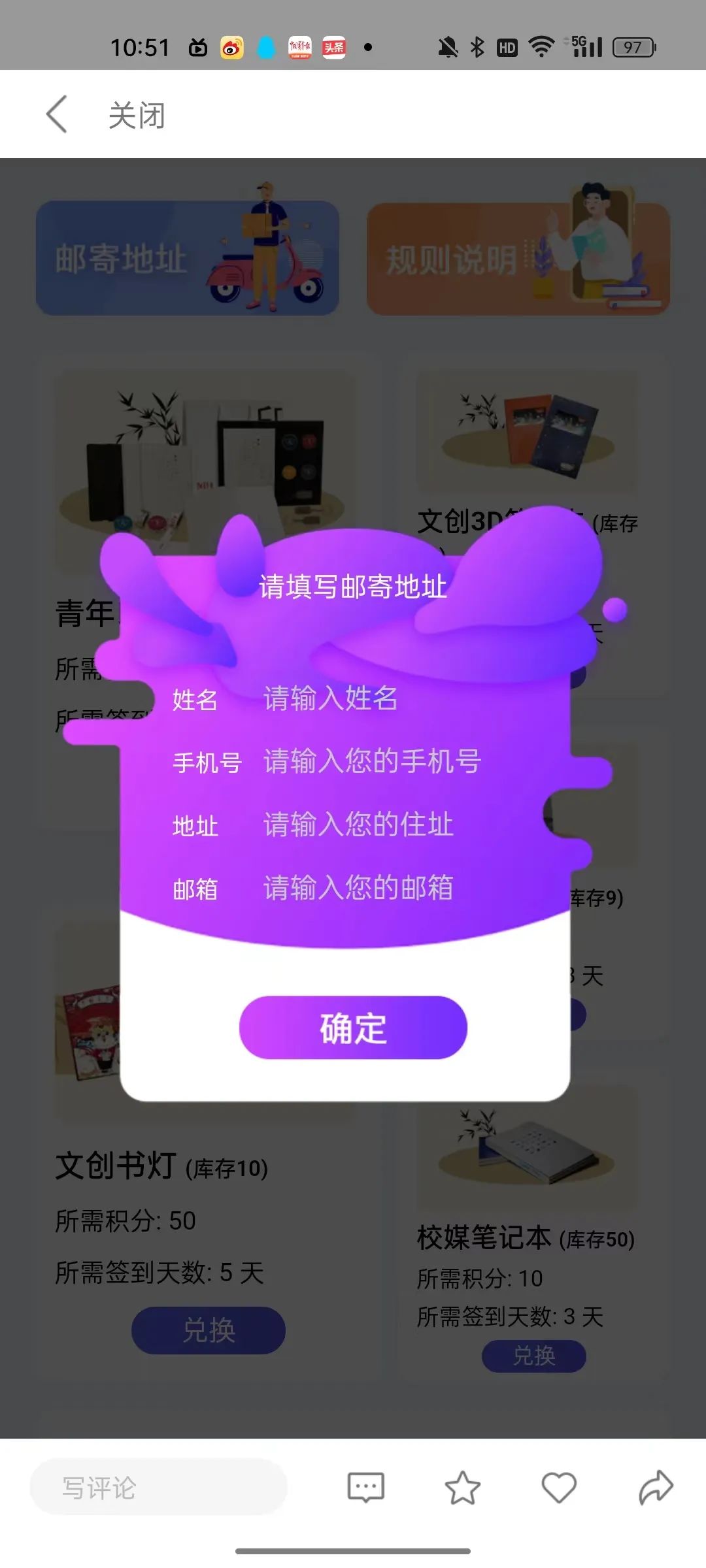Screen dimensions: 706x1568
Task: Favorite this page with the star icon
Action: click(463, 1488)
